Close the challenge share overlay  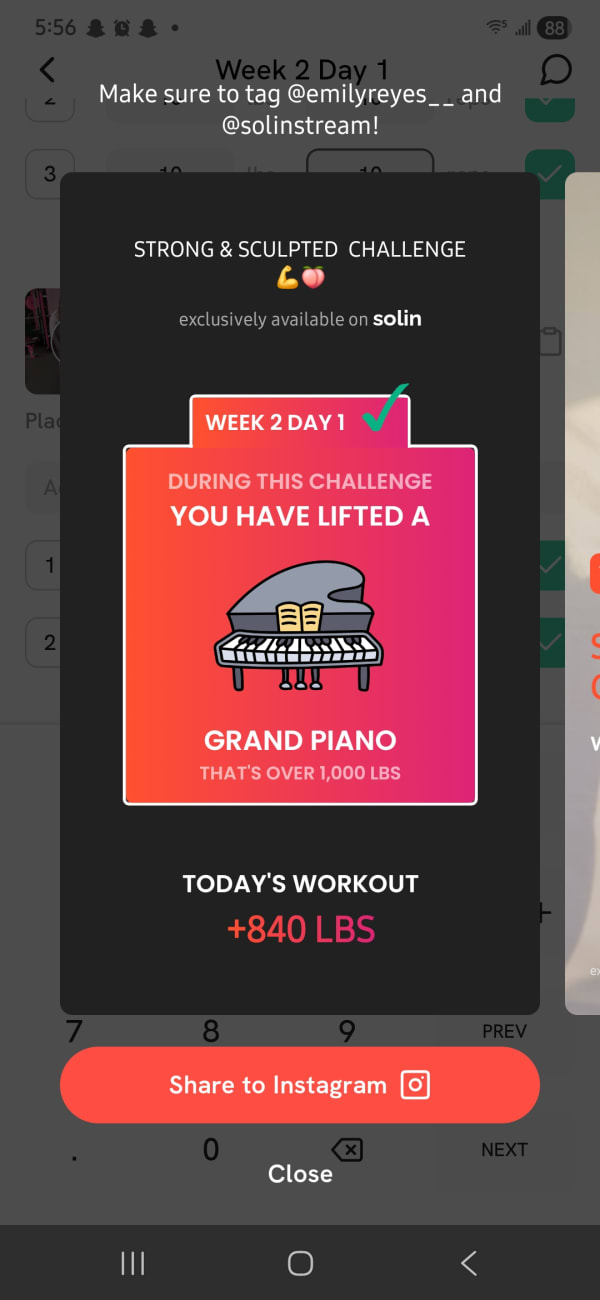click(x=300, y=1174)
